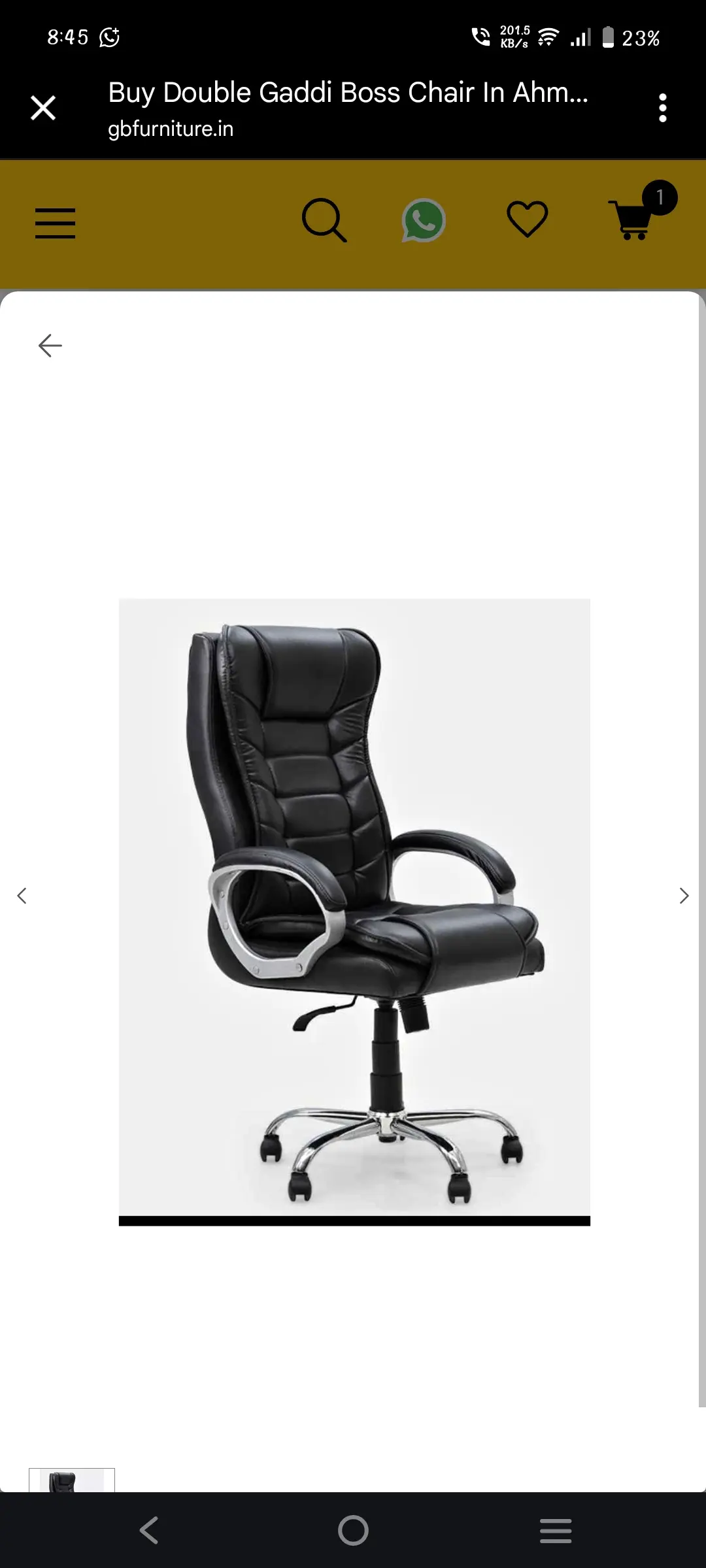Close the in-app browser tab
This screenshot has width=706, height=1568.
[43, 108]
